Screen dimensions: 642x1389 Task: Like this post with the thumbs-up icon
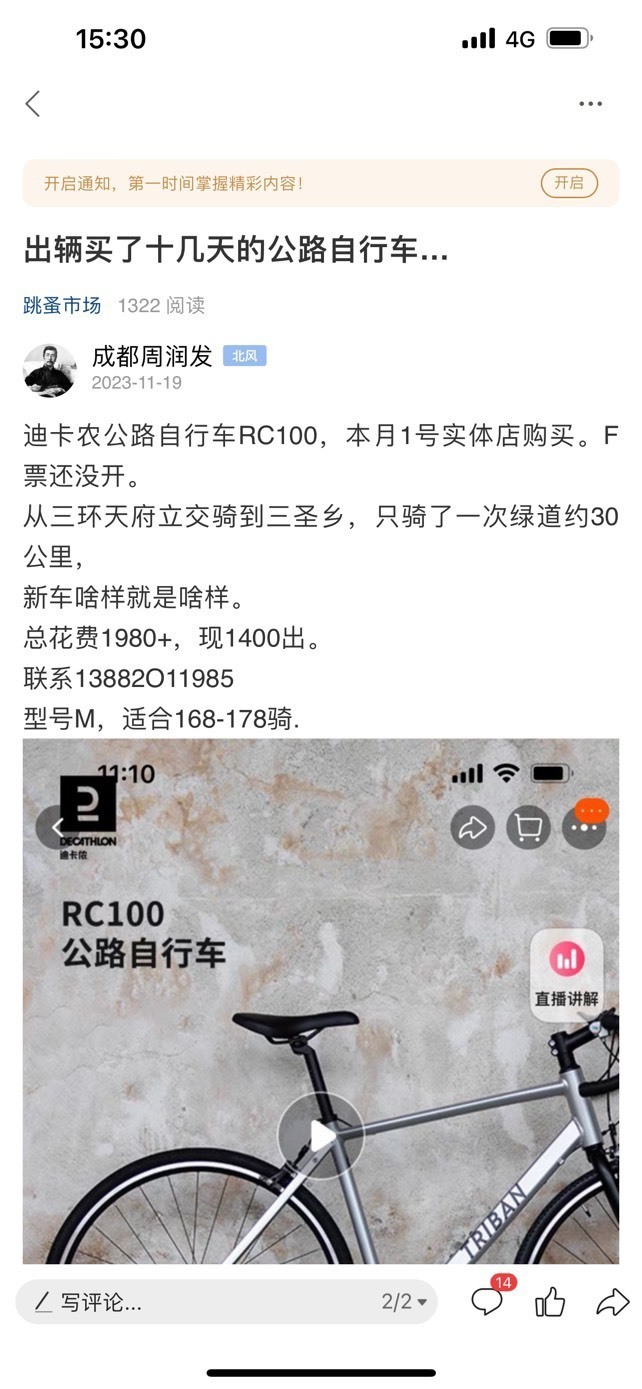[x=550, y=1302]
